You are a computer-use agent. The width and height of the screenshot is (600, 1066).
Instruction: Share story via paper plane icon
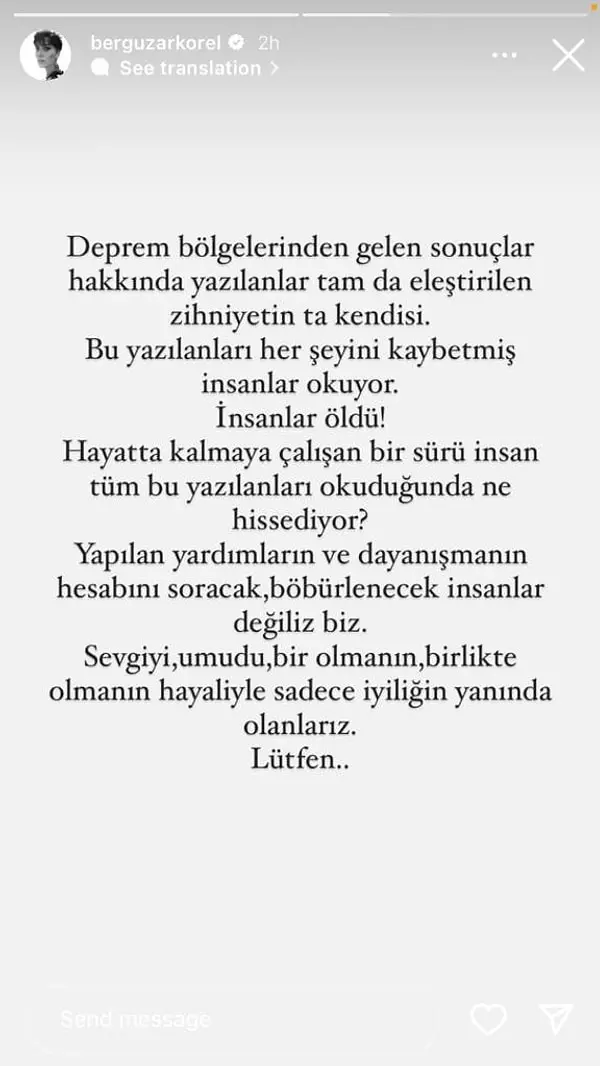point(557,1018)
